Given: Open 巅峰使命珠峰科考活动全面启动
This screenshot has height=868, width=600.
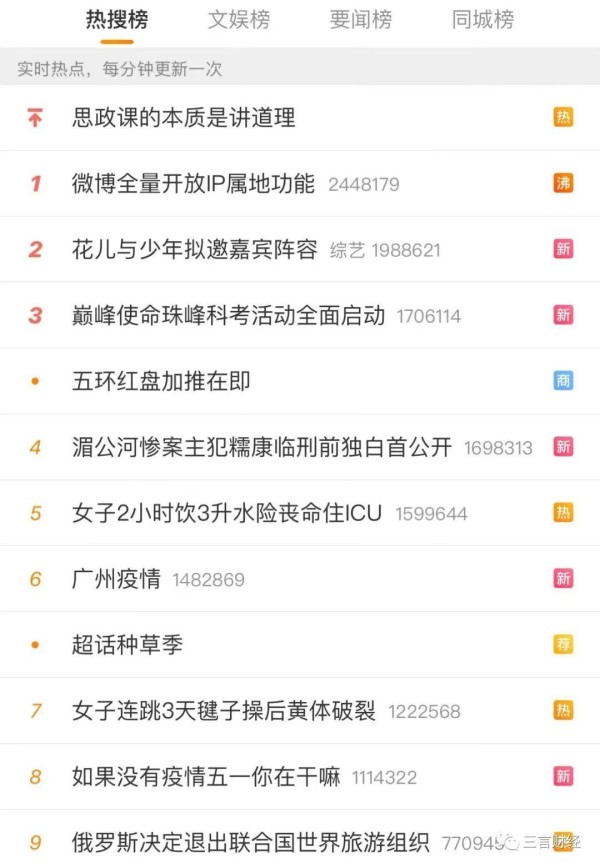Looking at the screenshot, I should [x=229, y=316].
